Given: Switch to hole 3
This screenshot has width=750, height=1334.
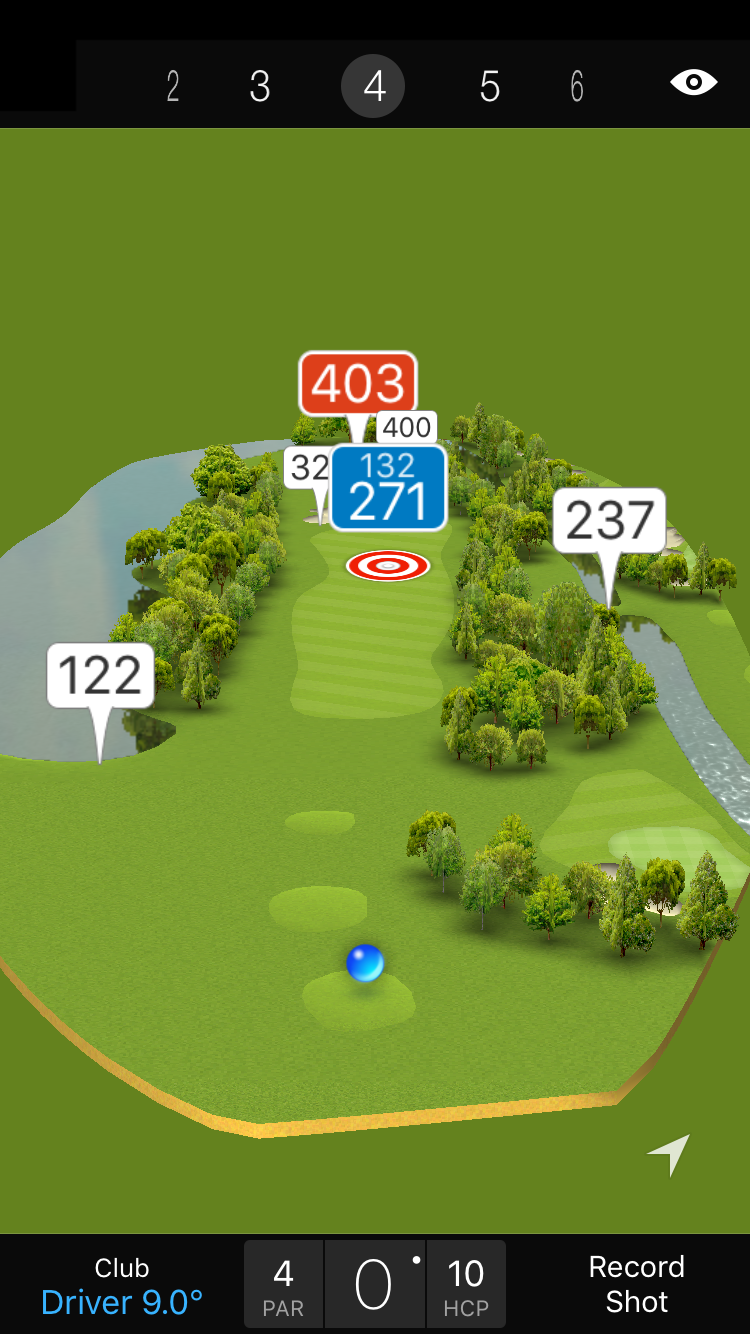Looking at the screenshot, I should [x=260, y=87].
